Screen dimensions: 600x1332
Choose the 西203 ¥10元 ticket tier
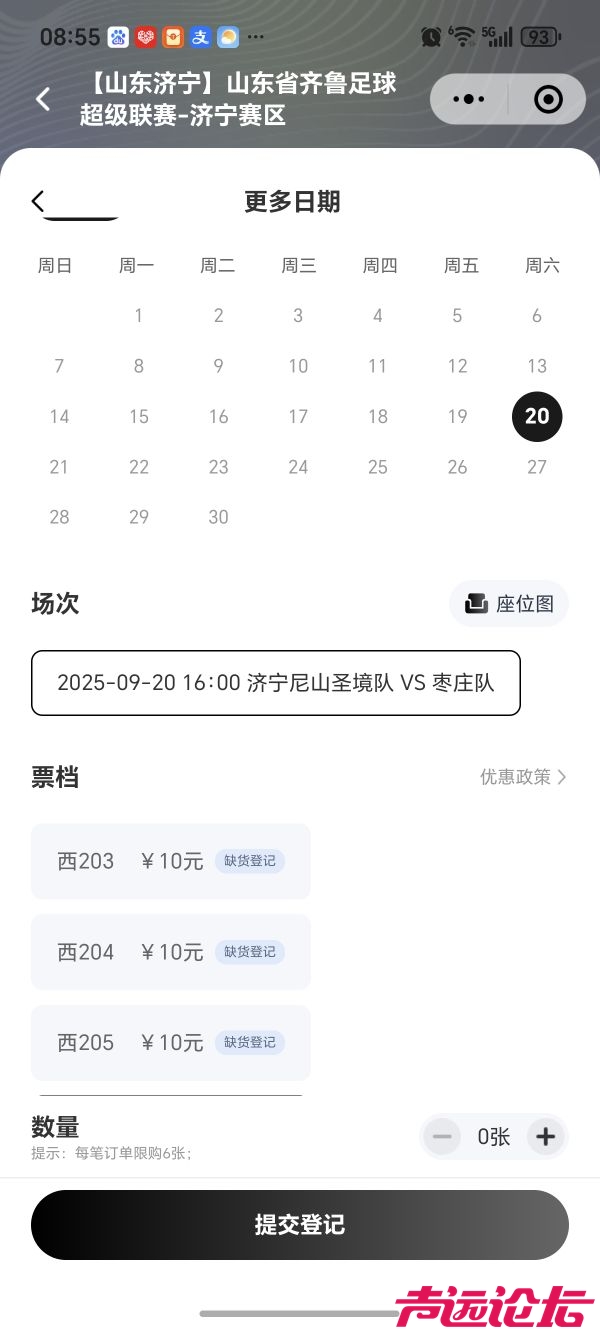click(x=171, y=861)
